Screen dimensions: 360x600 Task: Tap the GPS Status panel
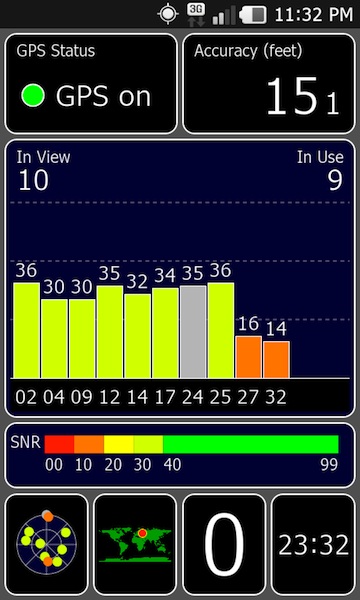(x=91, y=83)
